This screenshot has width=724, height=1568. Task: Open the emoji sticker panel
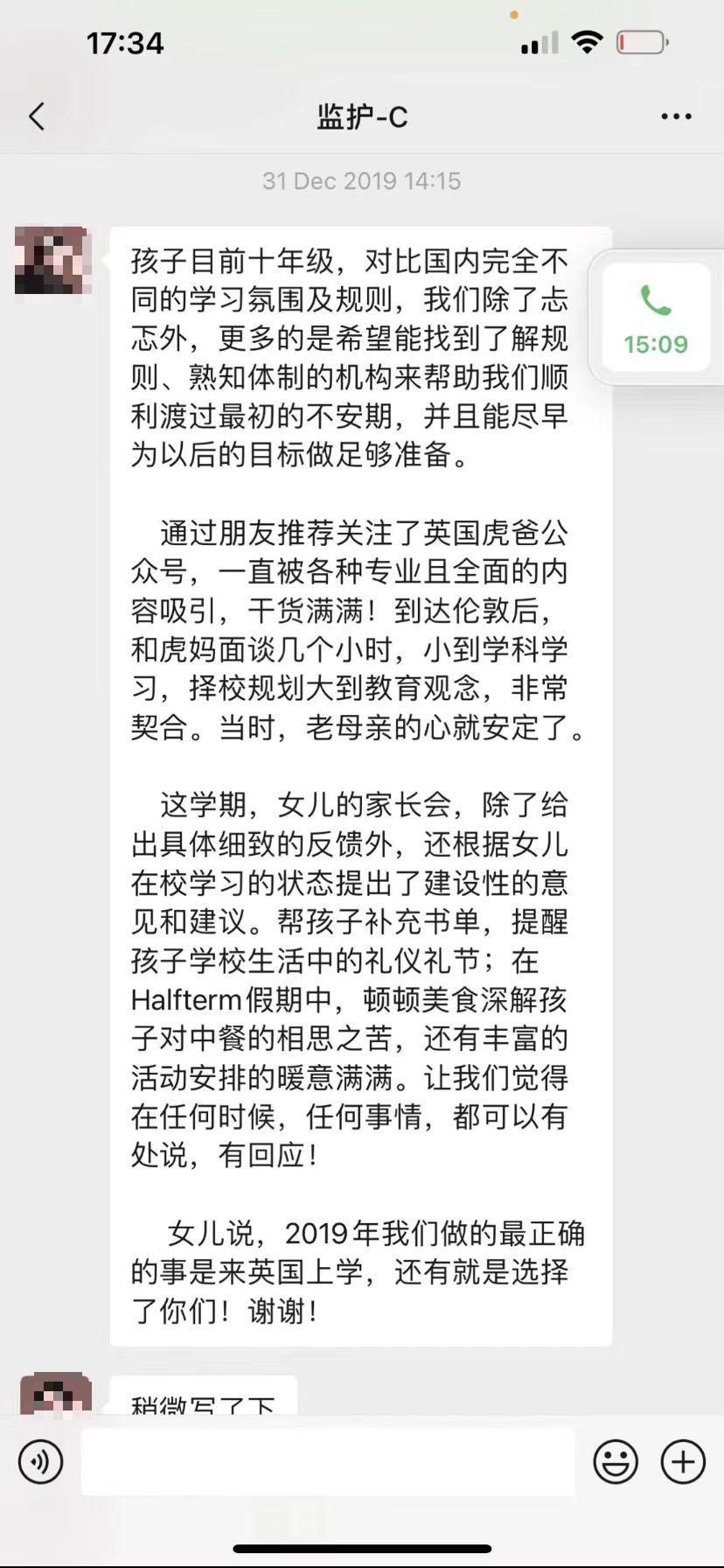(616, 1461)
